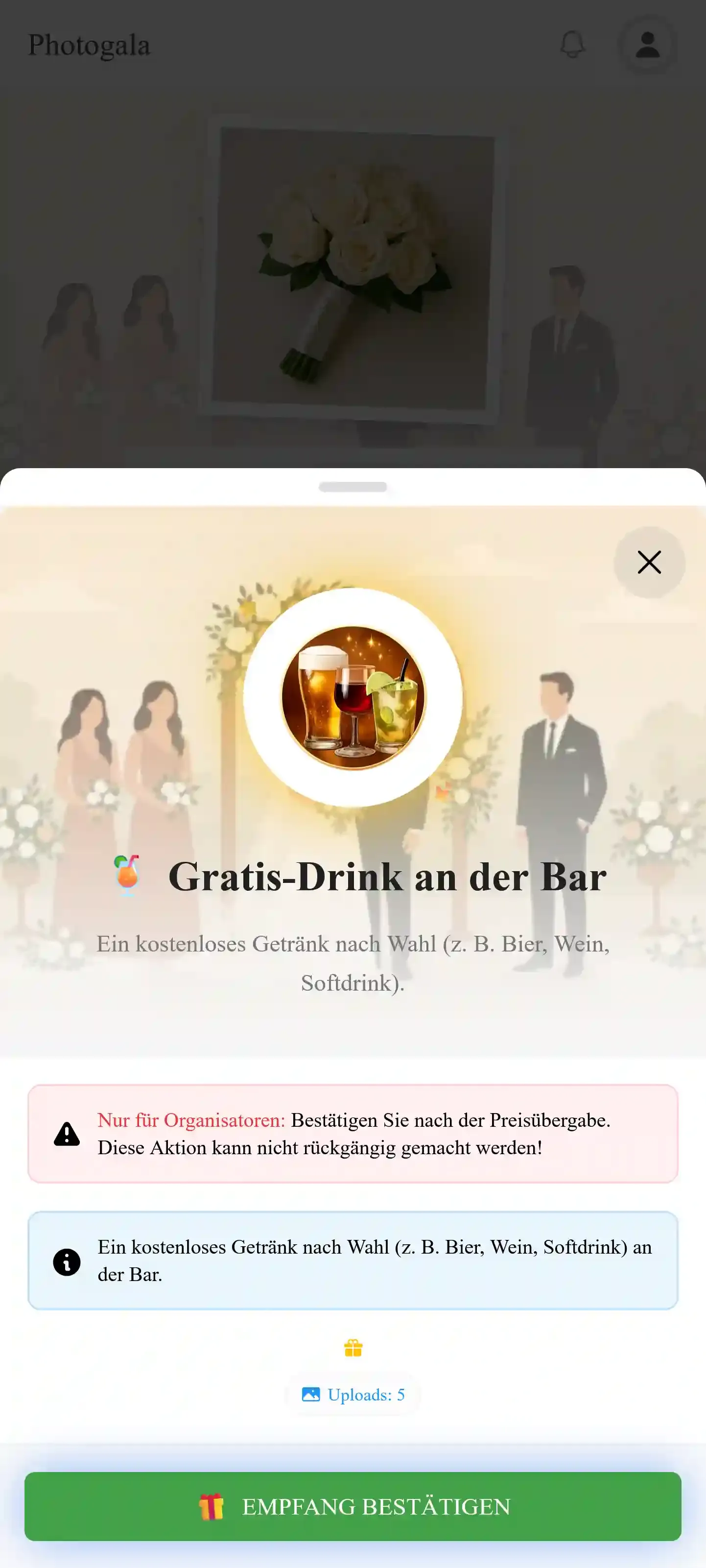This screenshot has width=706, height=1568.
Task: Click the picture icon in the Uploads badge
Action: coord(310,1395)
